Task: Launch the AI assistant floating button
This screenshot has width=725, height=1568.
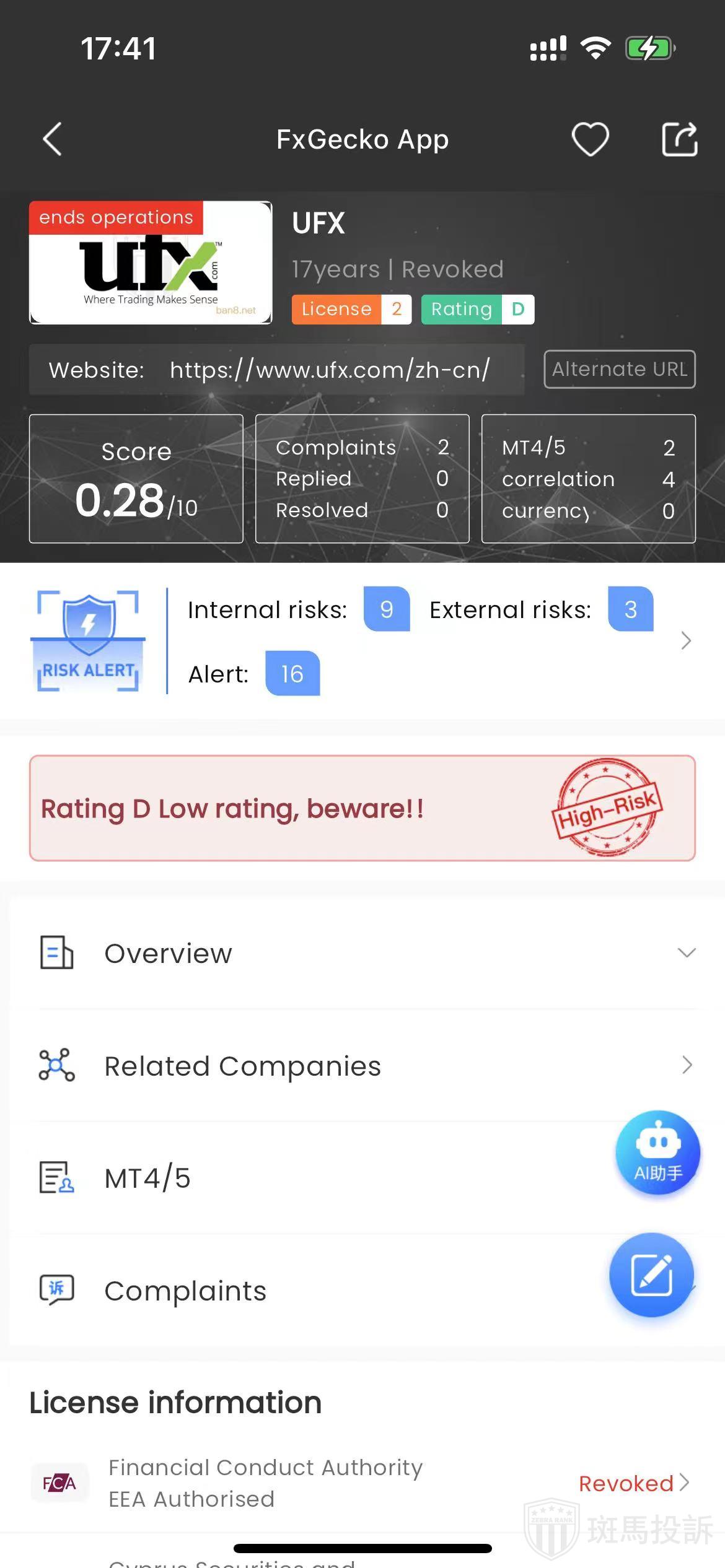Action: point(657,1152)
